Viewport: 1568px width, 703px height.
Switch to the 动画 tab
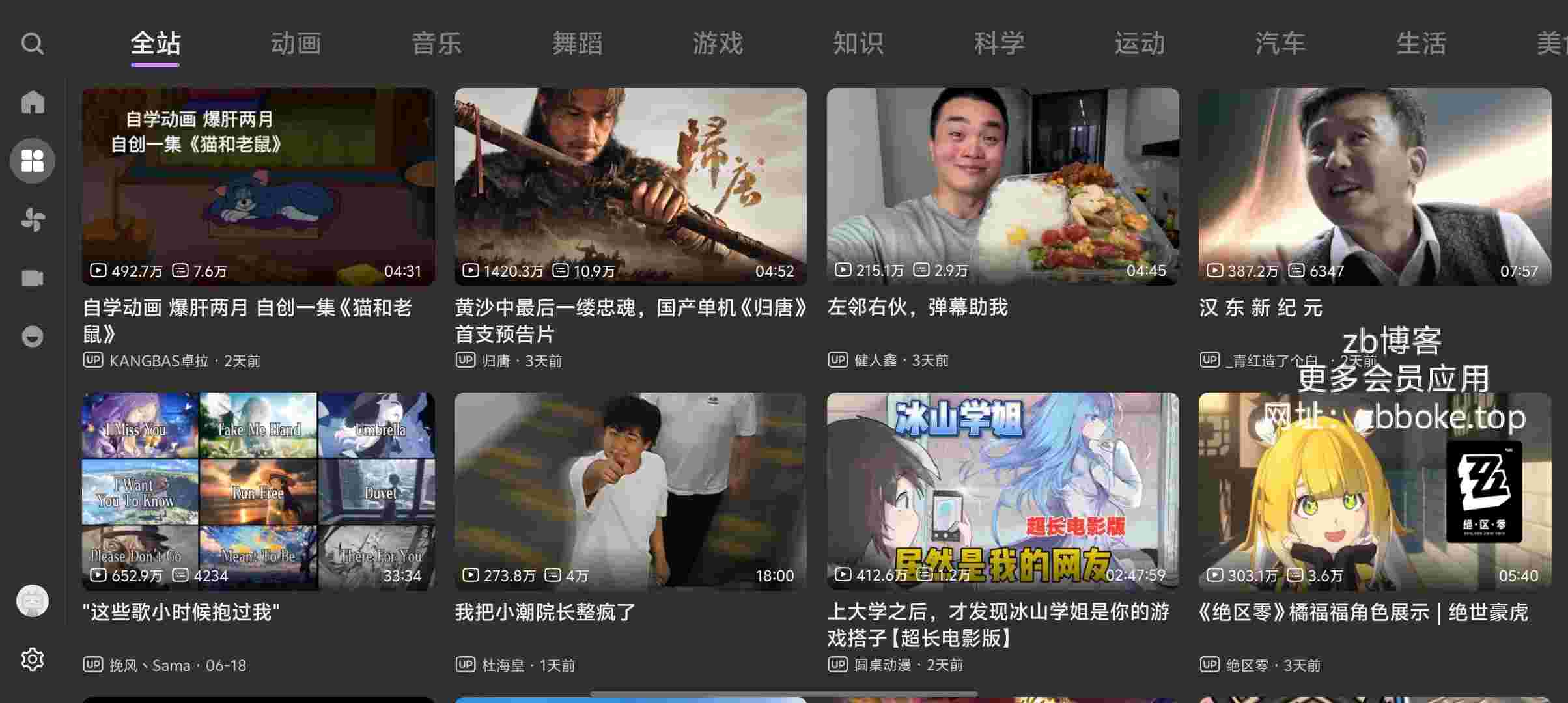[296, 44]
